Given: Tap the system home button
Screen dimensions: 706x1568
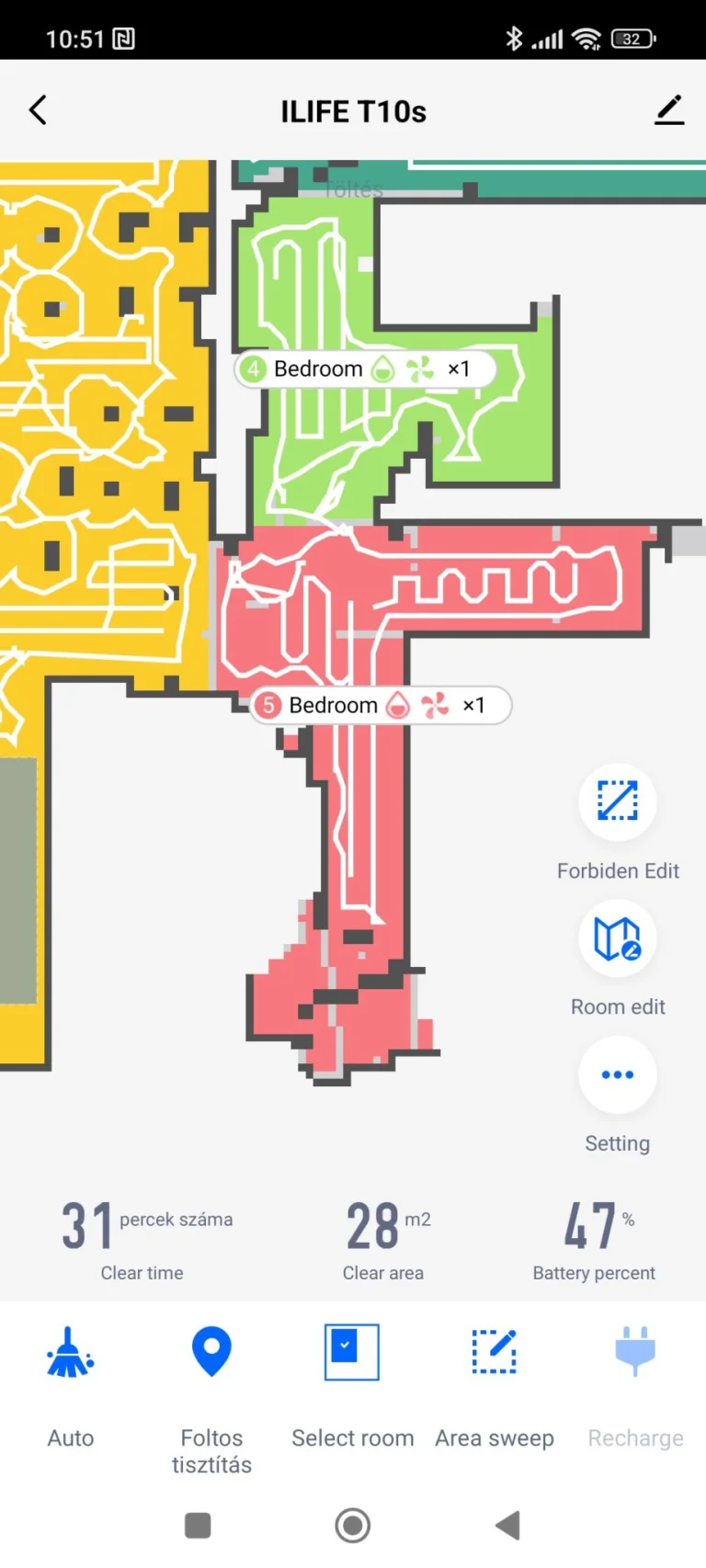Looking at the screenshot, I should [x=353, y=1526].
